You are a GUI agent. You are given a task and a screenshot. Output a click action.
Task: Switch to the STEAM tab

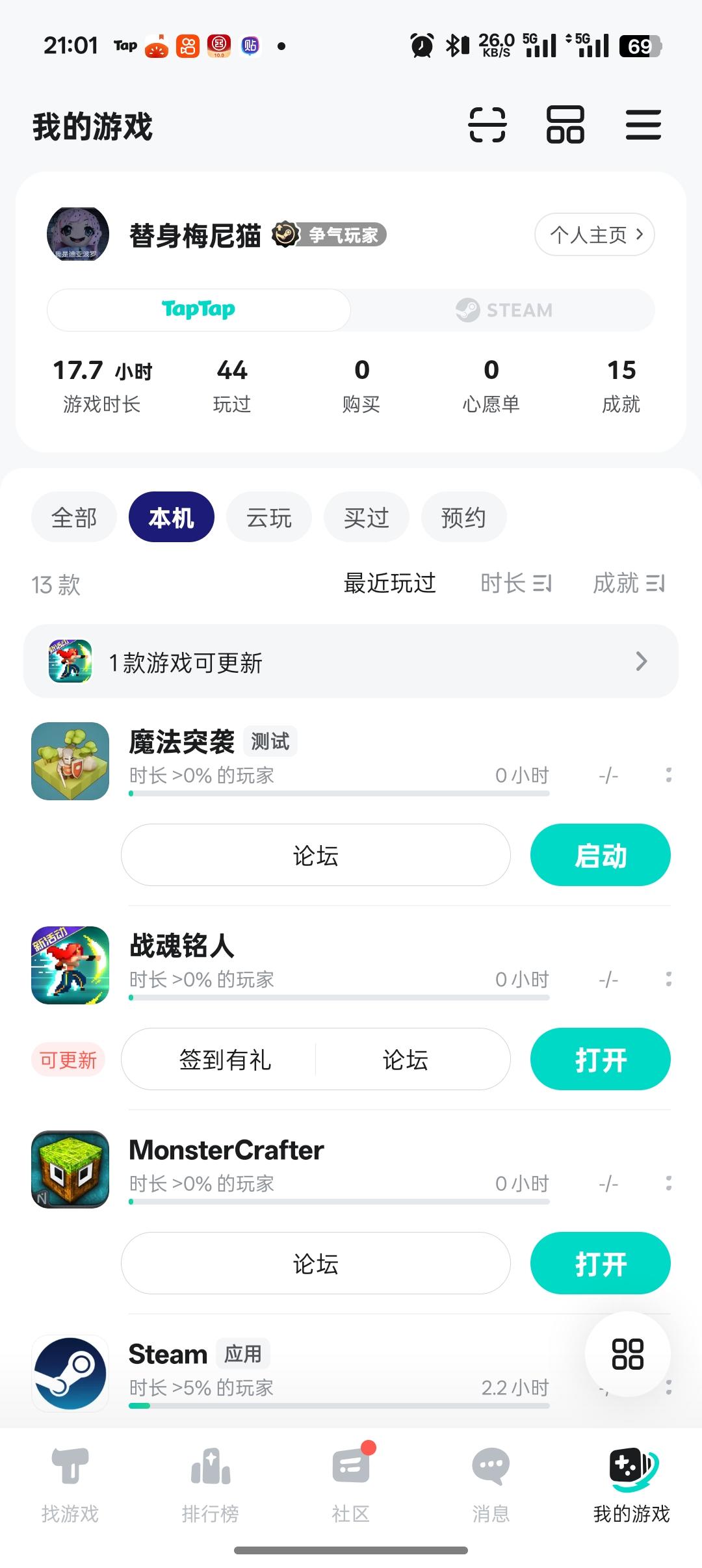tap(504, 310)
